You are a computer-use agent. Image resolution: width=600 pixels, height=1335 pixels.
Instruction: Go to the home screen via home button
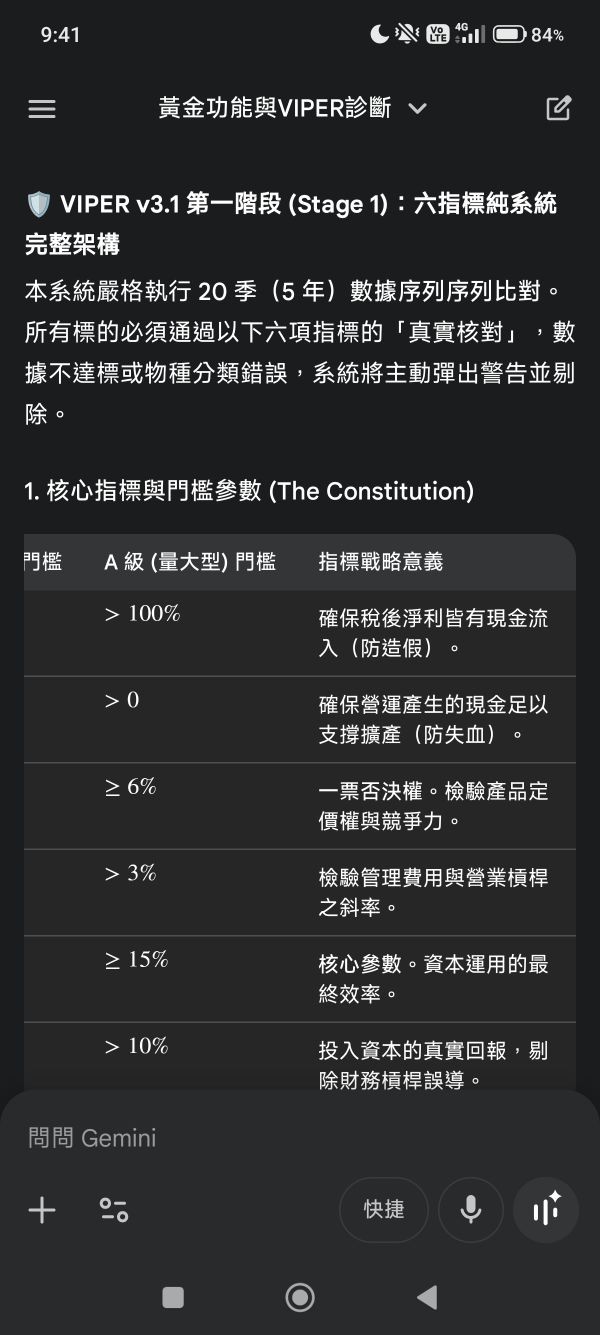coord(300,1297)
